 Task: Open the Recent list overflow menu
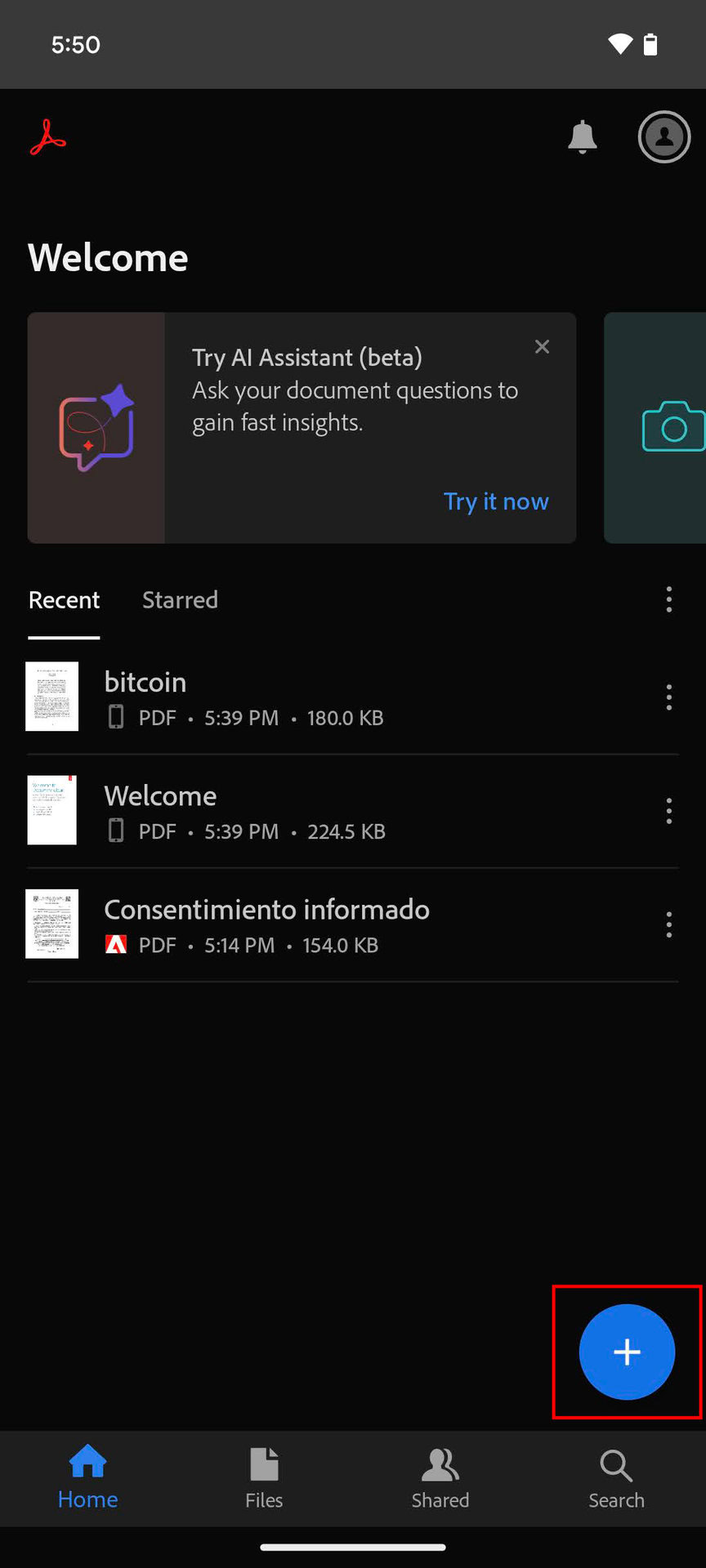(x=668, y=600)
